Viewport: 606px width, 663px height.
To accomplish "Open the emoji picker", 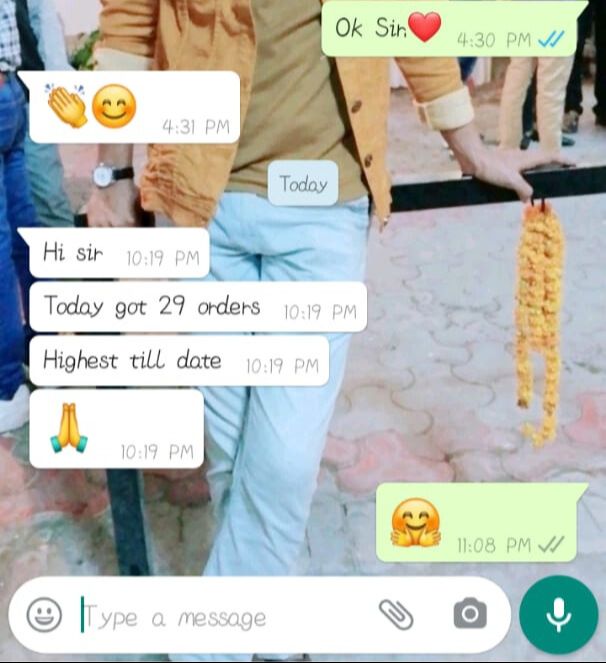I will click(x=44, y=614).
